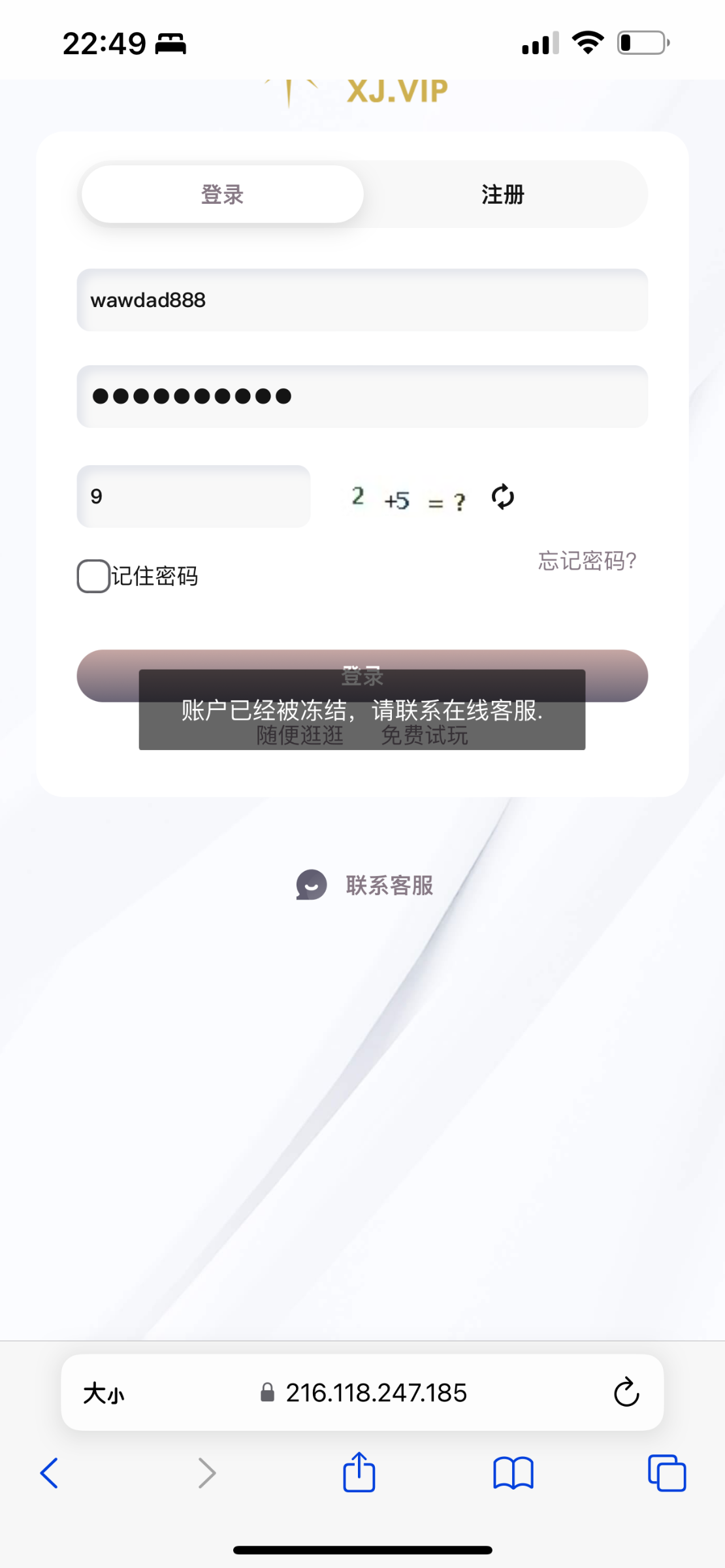Focus the password field
725x1568 pixels.
pyautogui.click(x=362, y=397)
